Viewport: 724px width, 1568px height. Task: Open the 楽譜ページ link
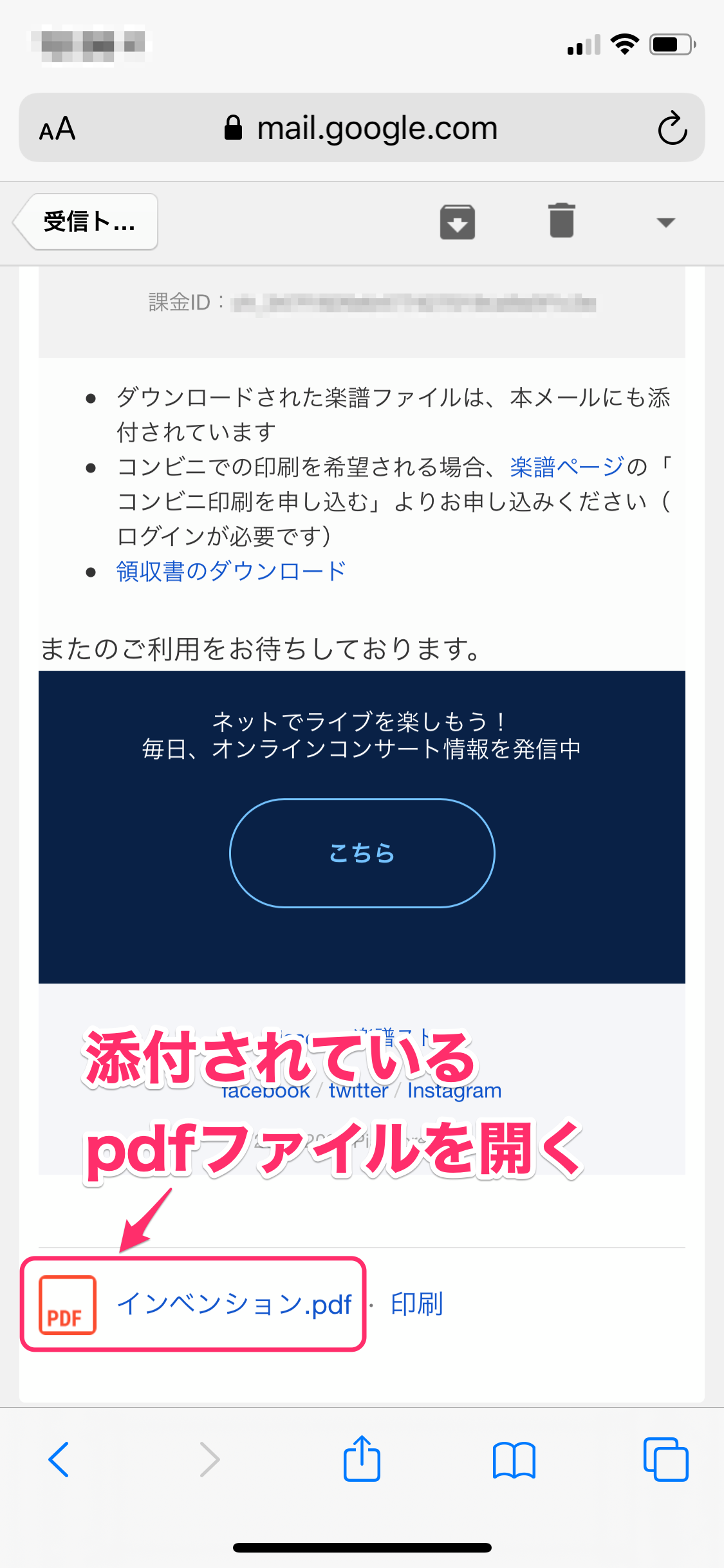coord(566,467)
